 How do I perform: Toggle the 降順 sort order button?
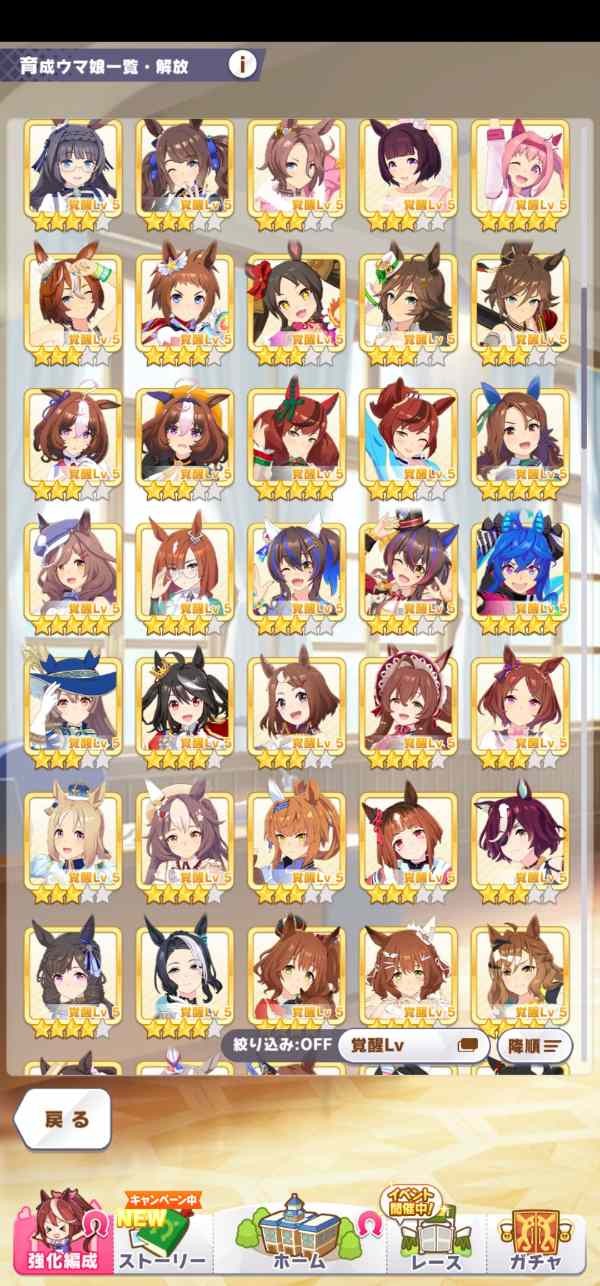[x=534, y=1046]
